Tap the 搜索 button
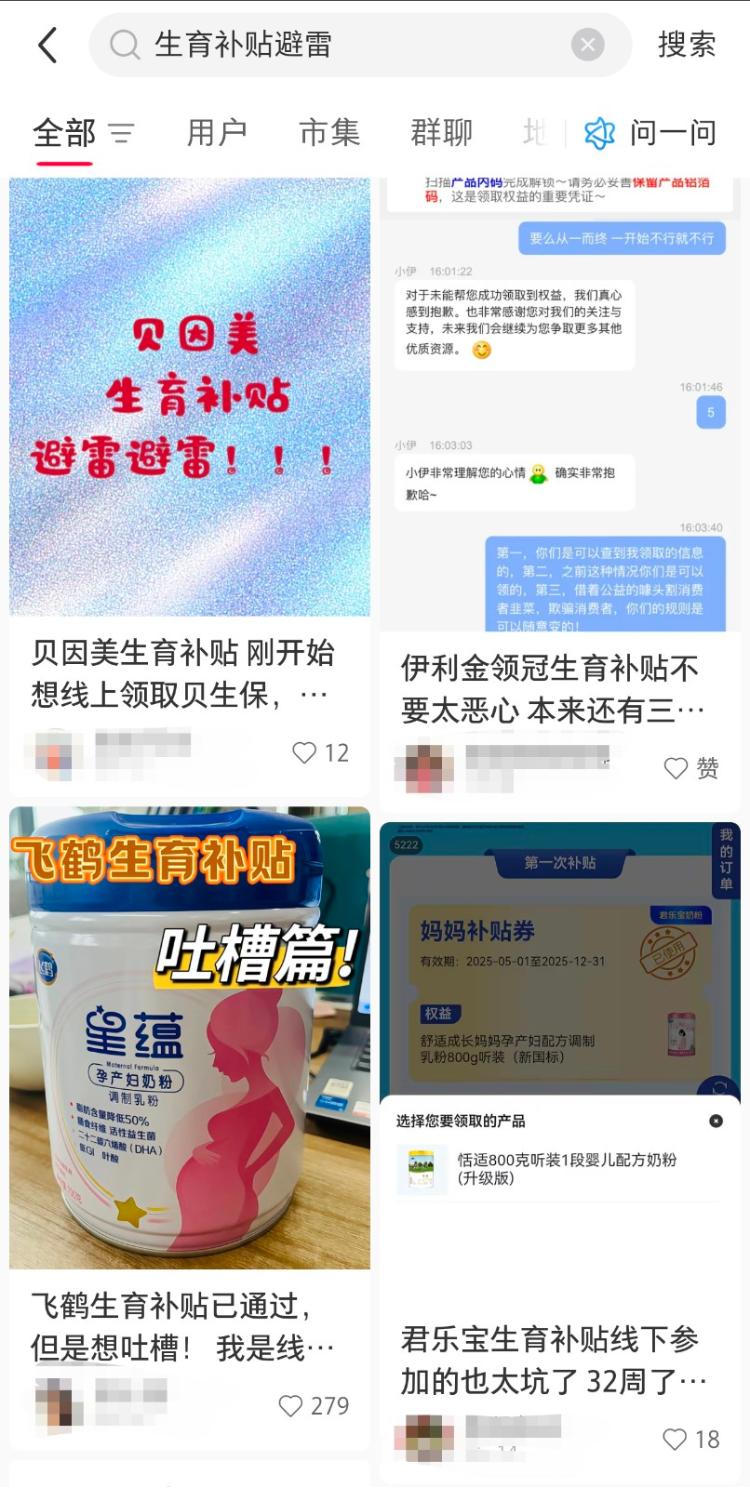 (687, 45)
